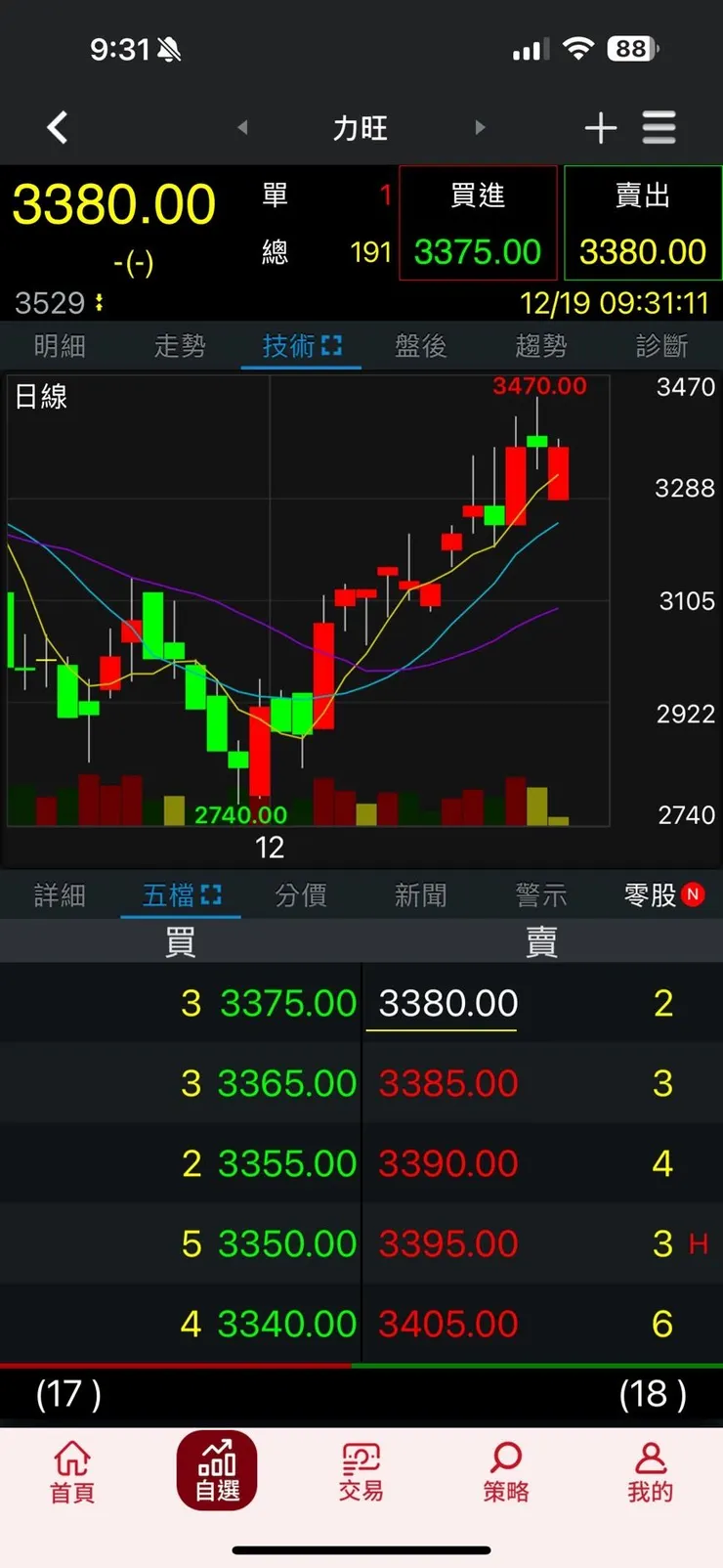The height and width of the screenshot is (1568, 723).
Task: Open the 我的 profile icon
Action: coord(651,1472)
